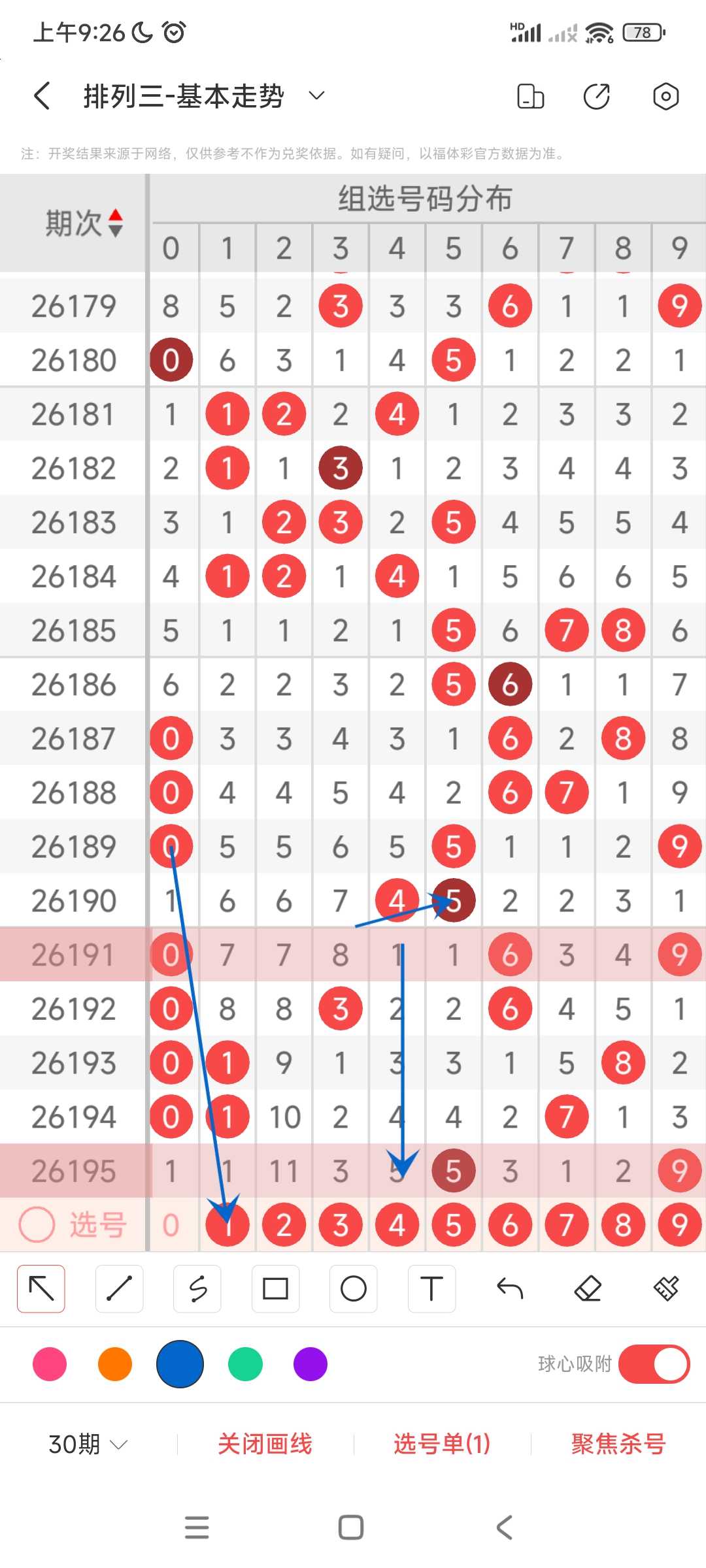The image size is (706, 1568).
Task: Select the circle shape tool
Action: click(354, 1288)
